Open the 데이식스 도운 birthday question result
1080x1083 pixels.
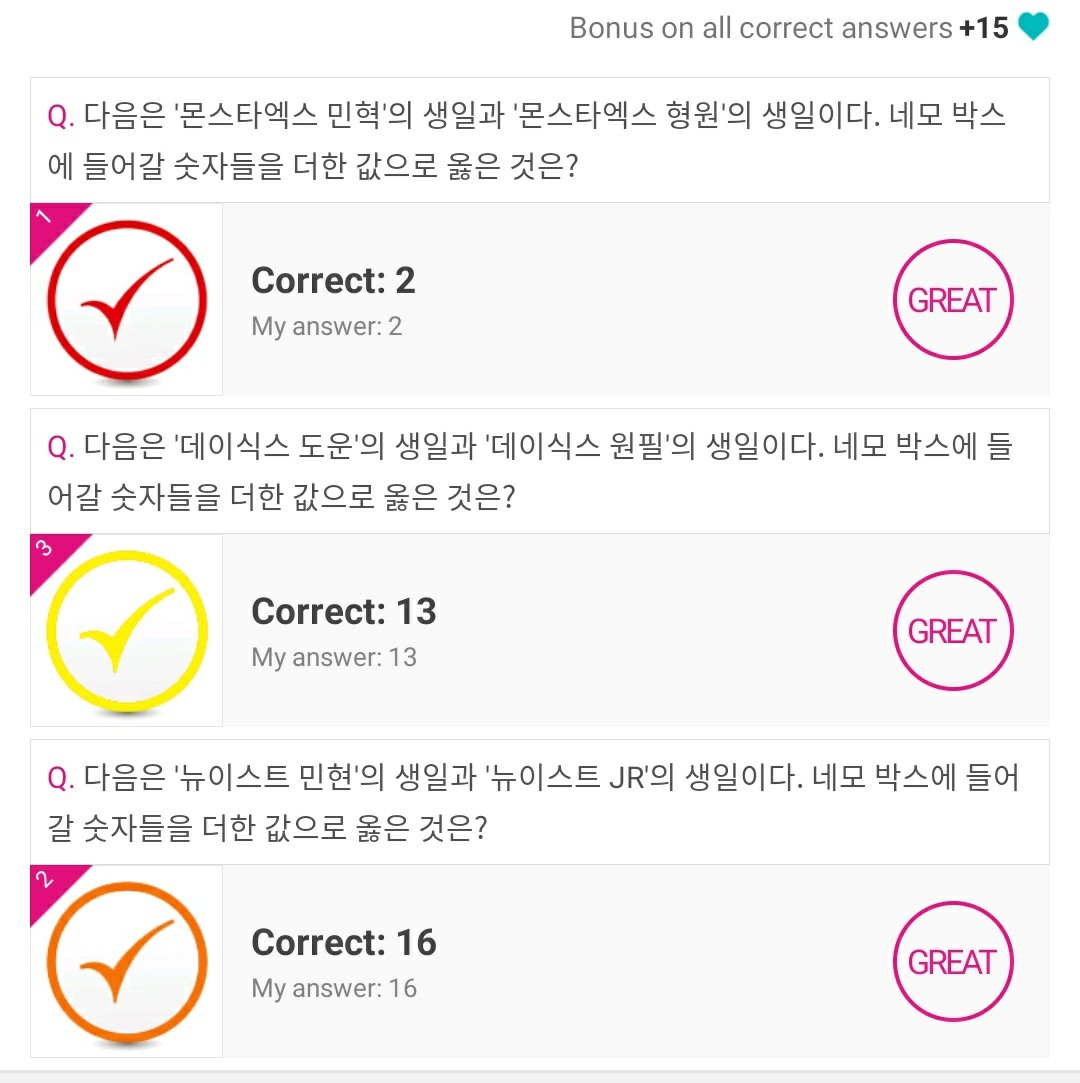click(x=540, y=630)
